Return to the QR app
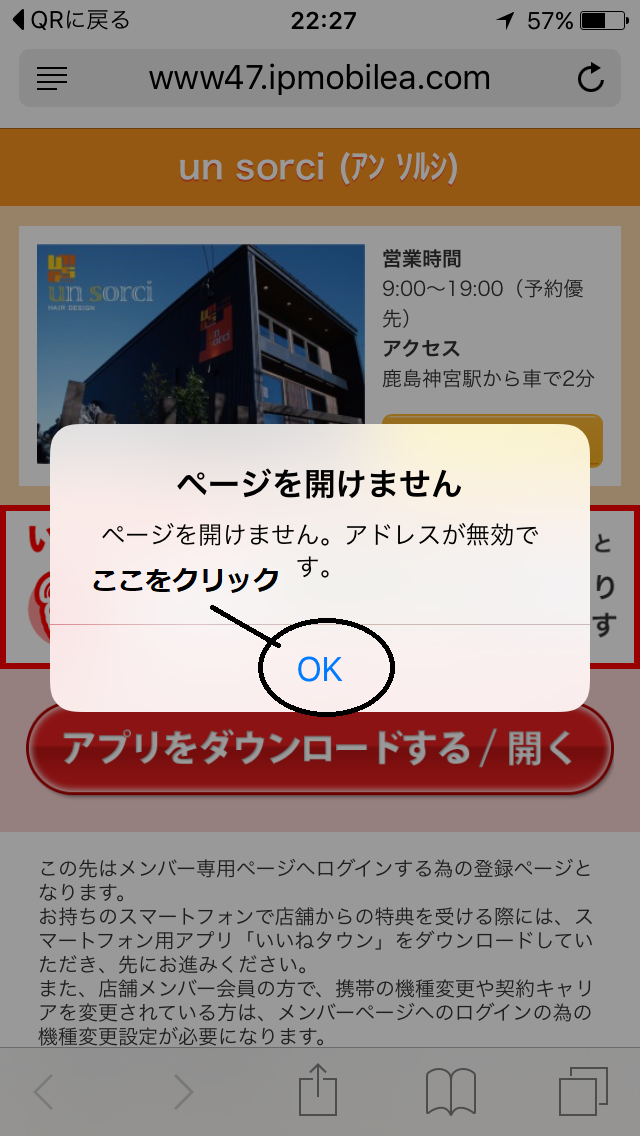 (x=71, y=20)
